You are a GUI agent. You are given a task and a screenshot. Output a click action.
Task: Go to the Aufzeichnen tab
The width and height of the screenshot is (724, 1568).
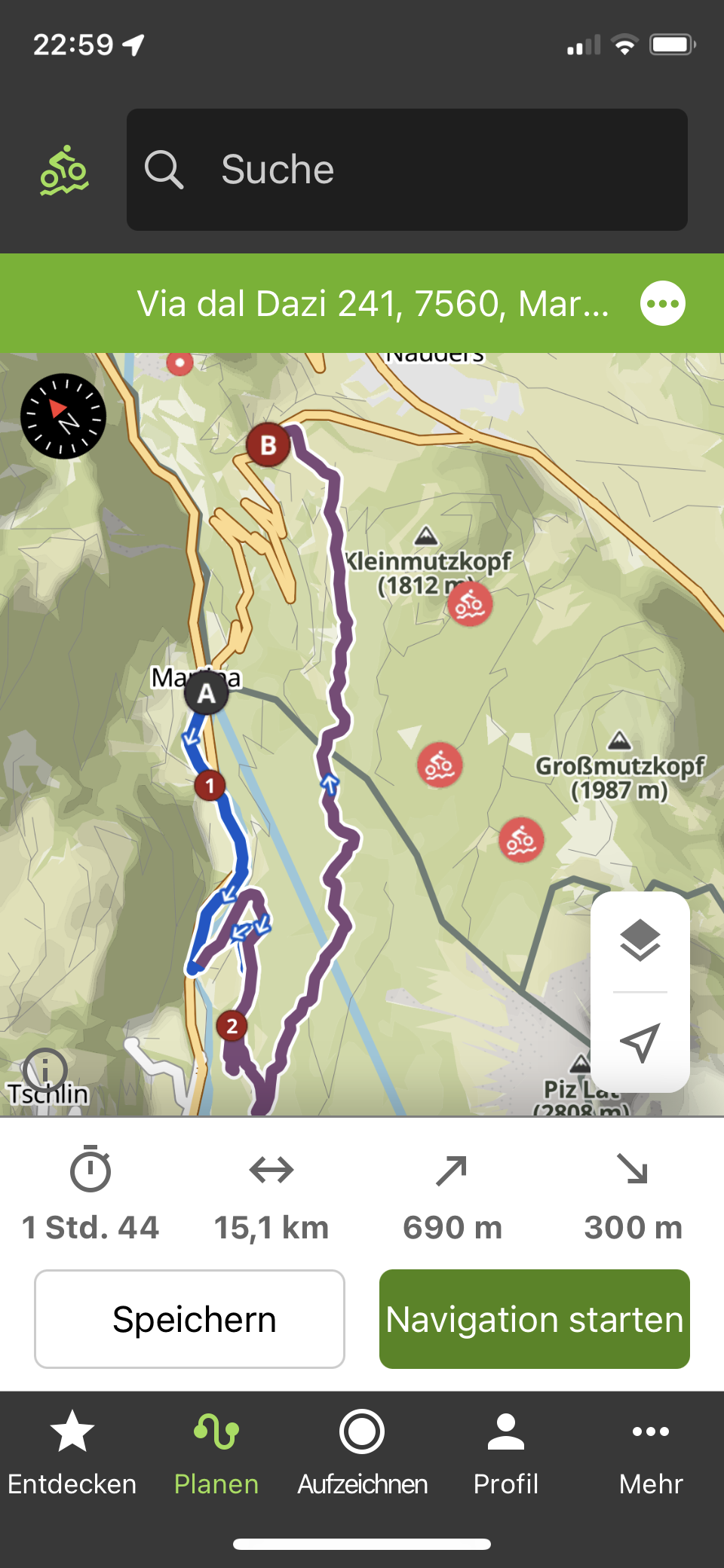pos(362,1453)
